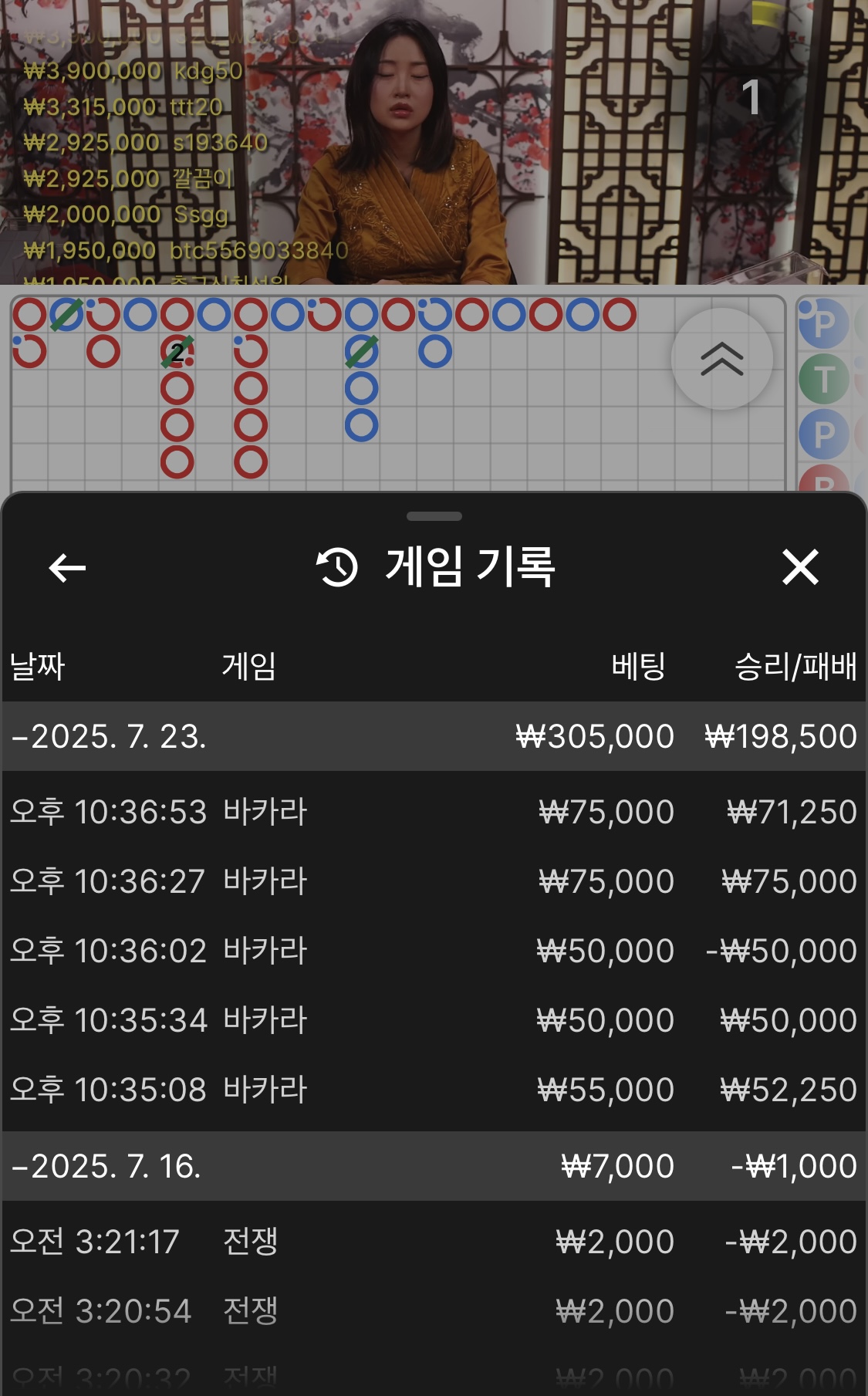Viewport: 868px width, 1396px height.
Task: Open the 10:36:53 baccarat record
Action: click(x=434, y=812)
